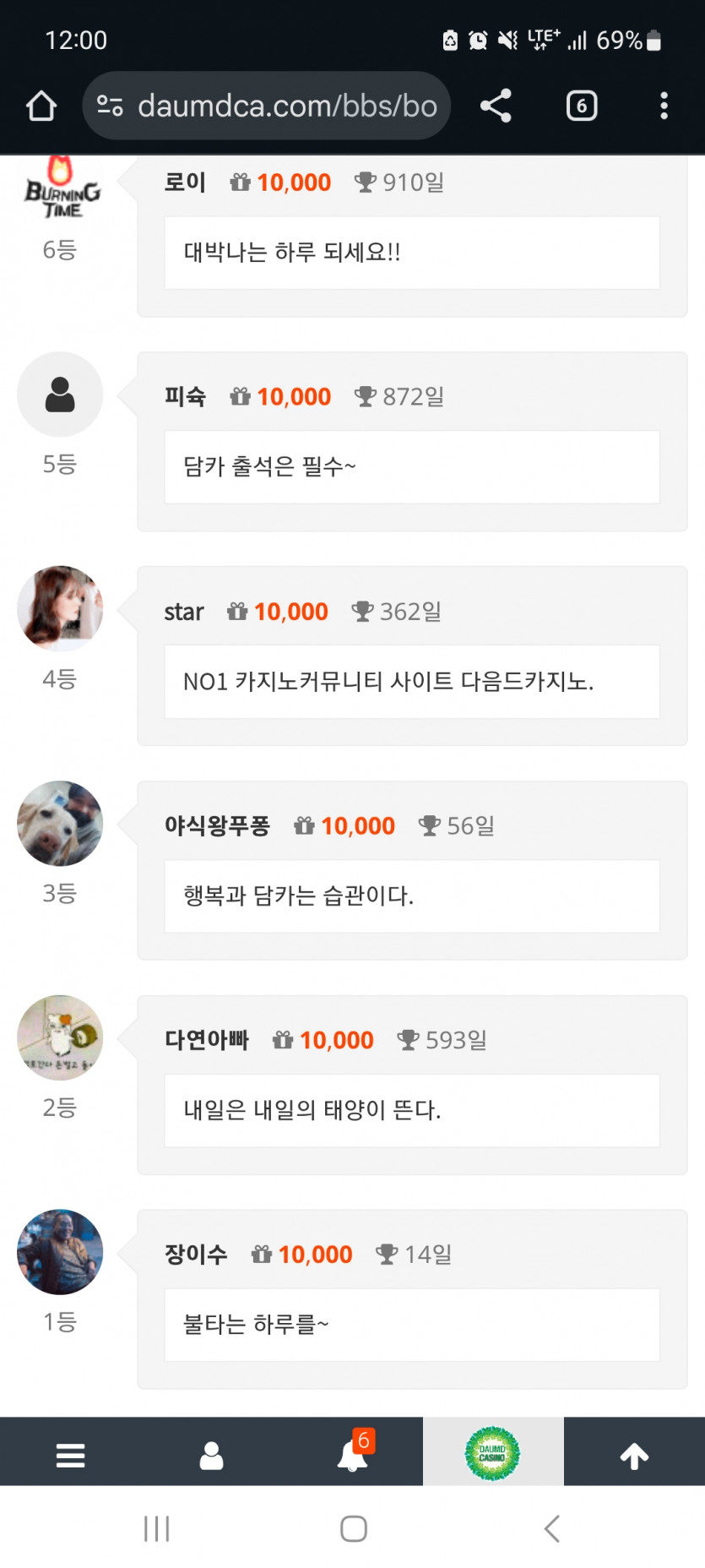Click the gift icon beside 로이's points
The height and width of the screenshot is (1568, 705).
coord(240,182)
